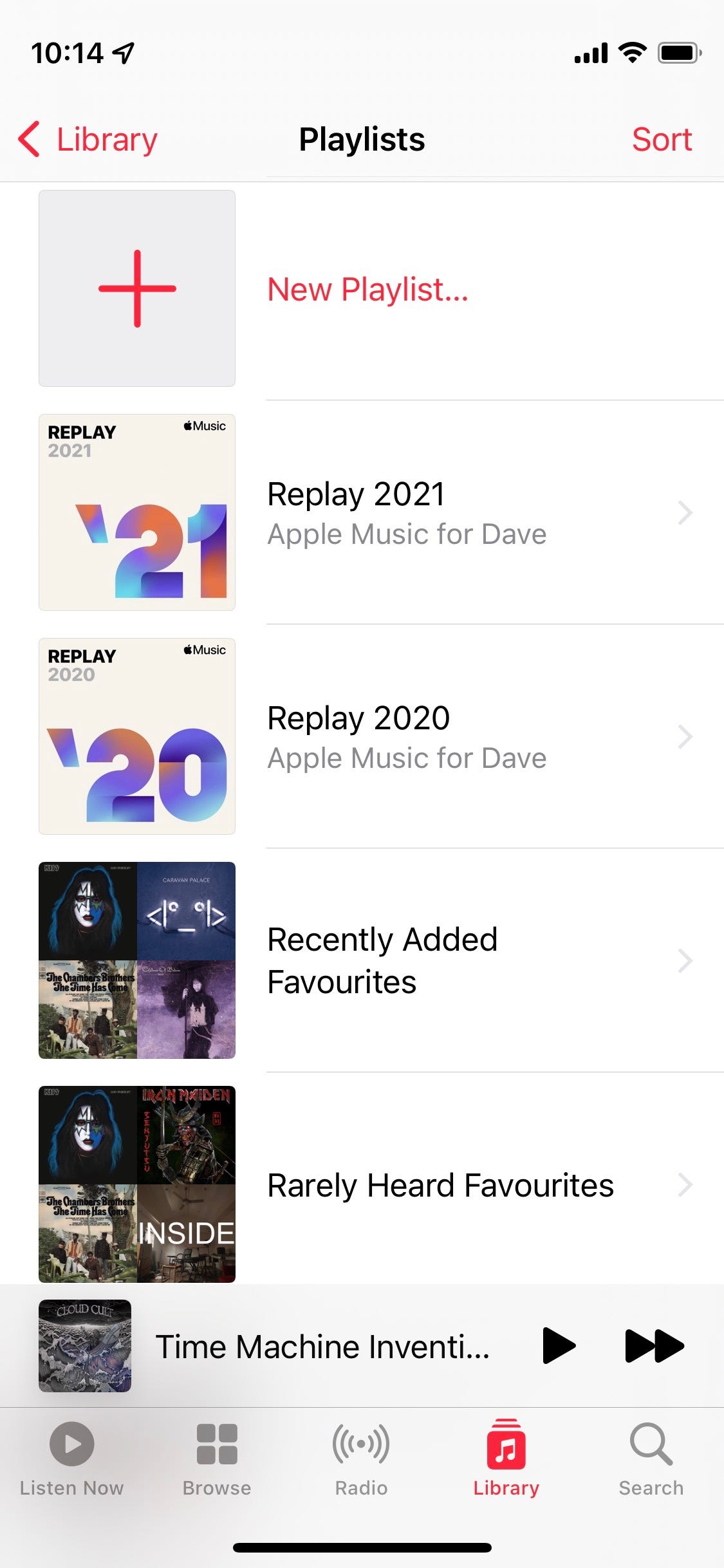
Task: Switch to the Search tab
Action: (651, 1459)
